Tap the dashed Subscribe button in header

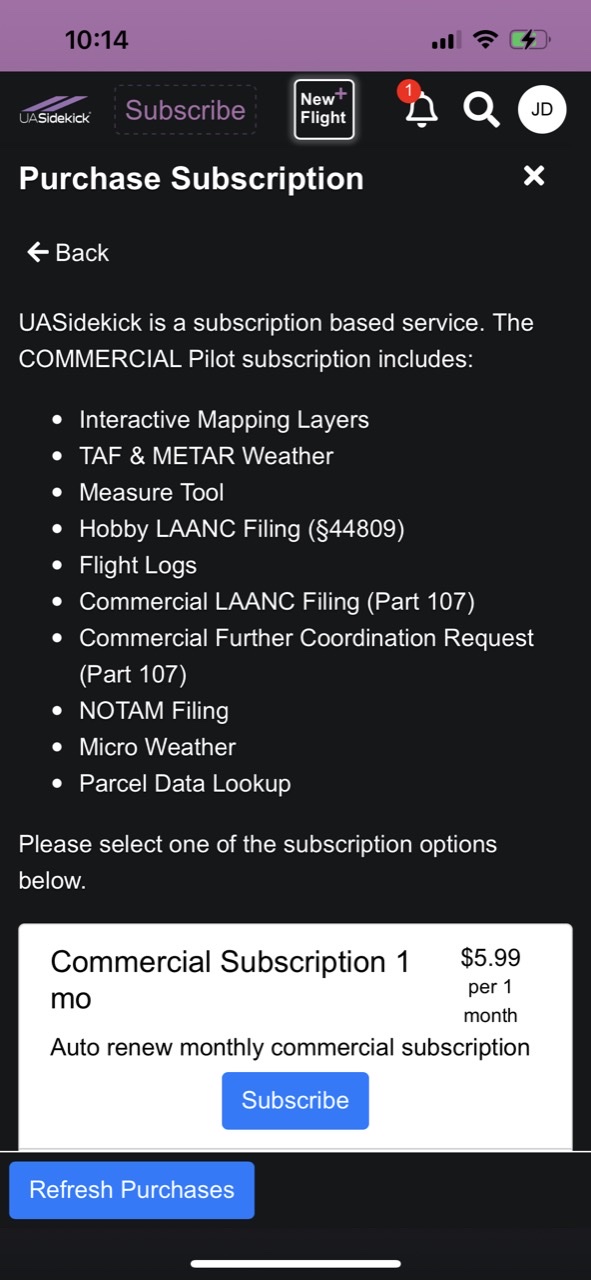[185, 110]
